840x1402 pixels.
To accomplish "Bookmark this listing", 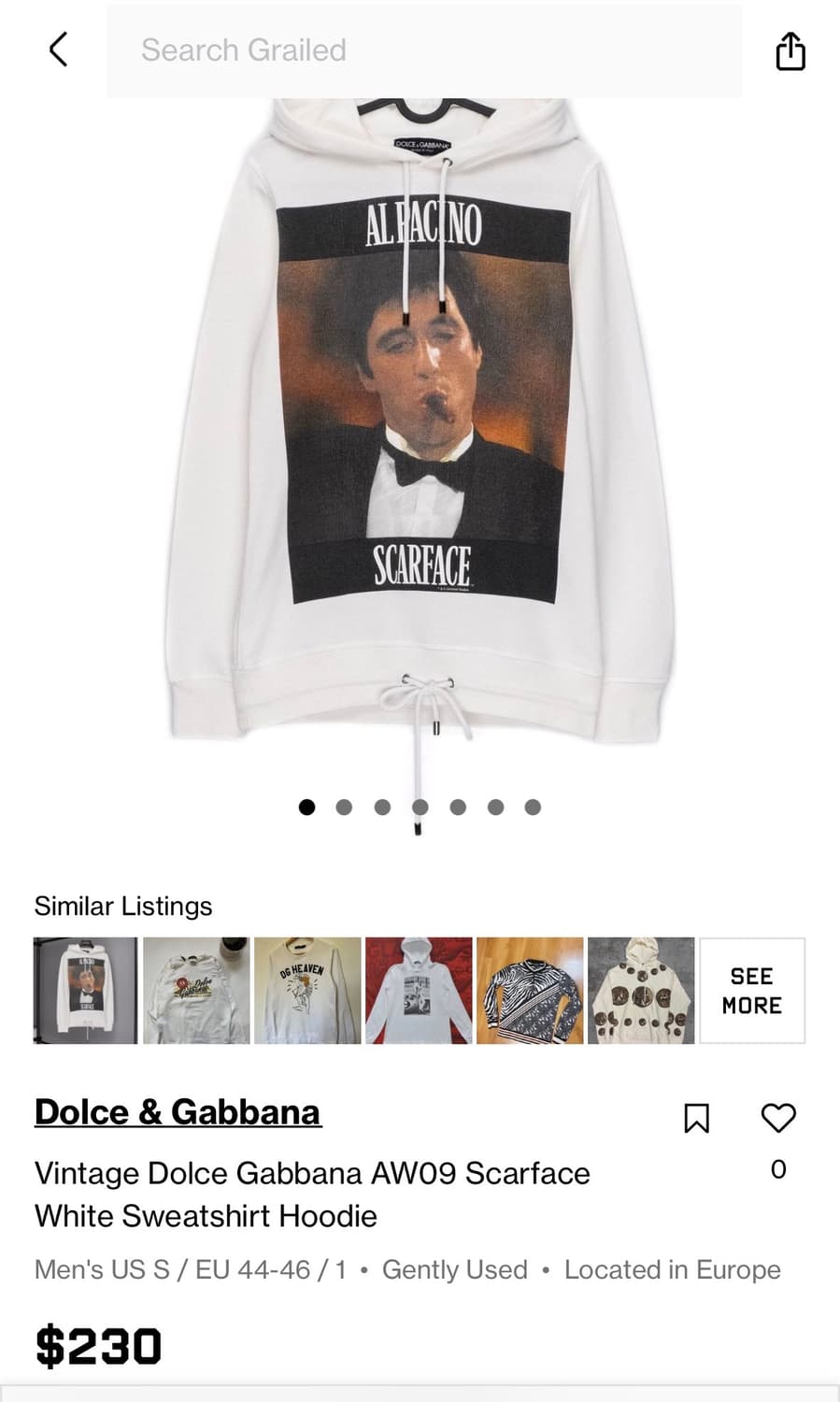I will (698, 1118).
